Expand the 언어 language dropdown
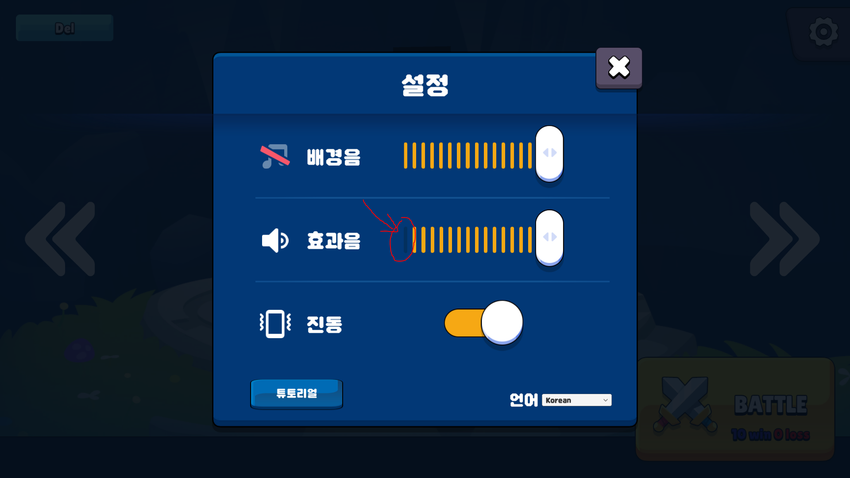The image size is (850, 478). pyautogui.click(x=576, y=400)
